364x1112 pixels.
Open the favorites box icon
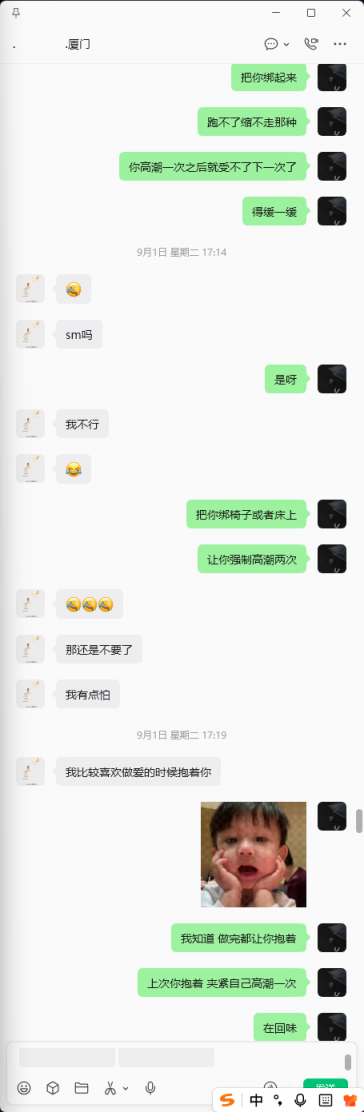pyautogui.click(x=53, y=1087)
